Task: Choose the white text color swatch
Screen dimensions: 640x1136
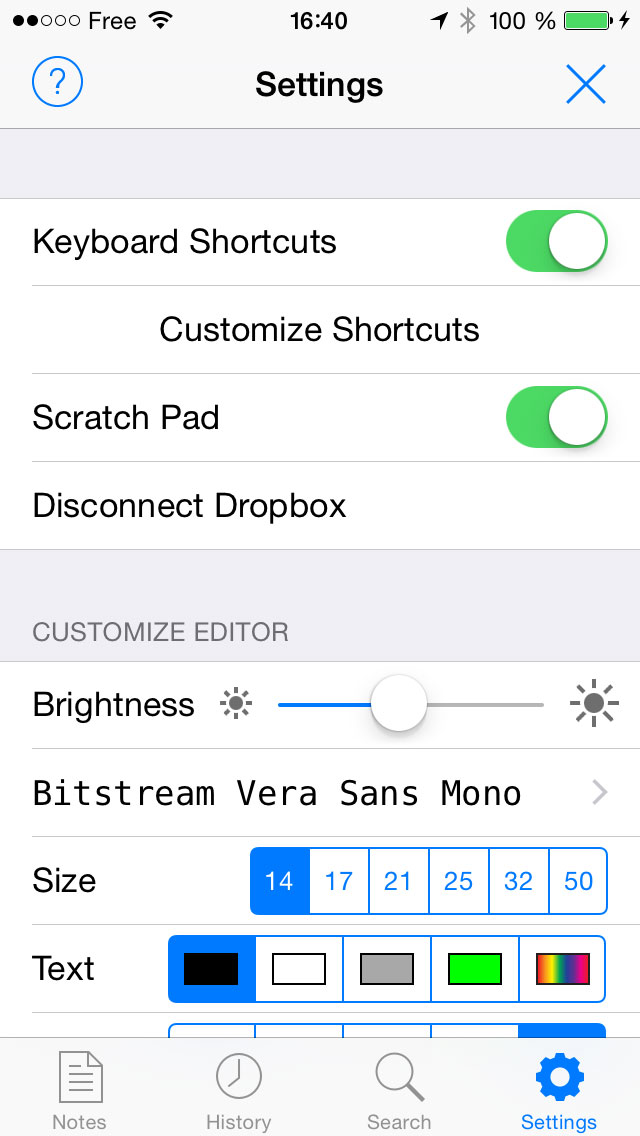Action: 299,969
